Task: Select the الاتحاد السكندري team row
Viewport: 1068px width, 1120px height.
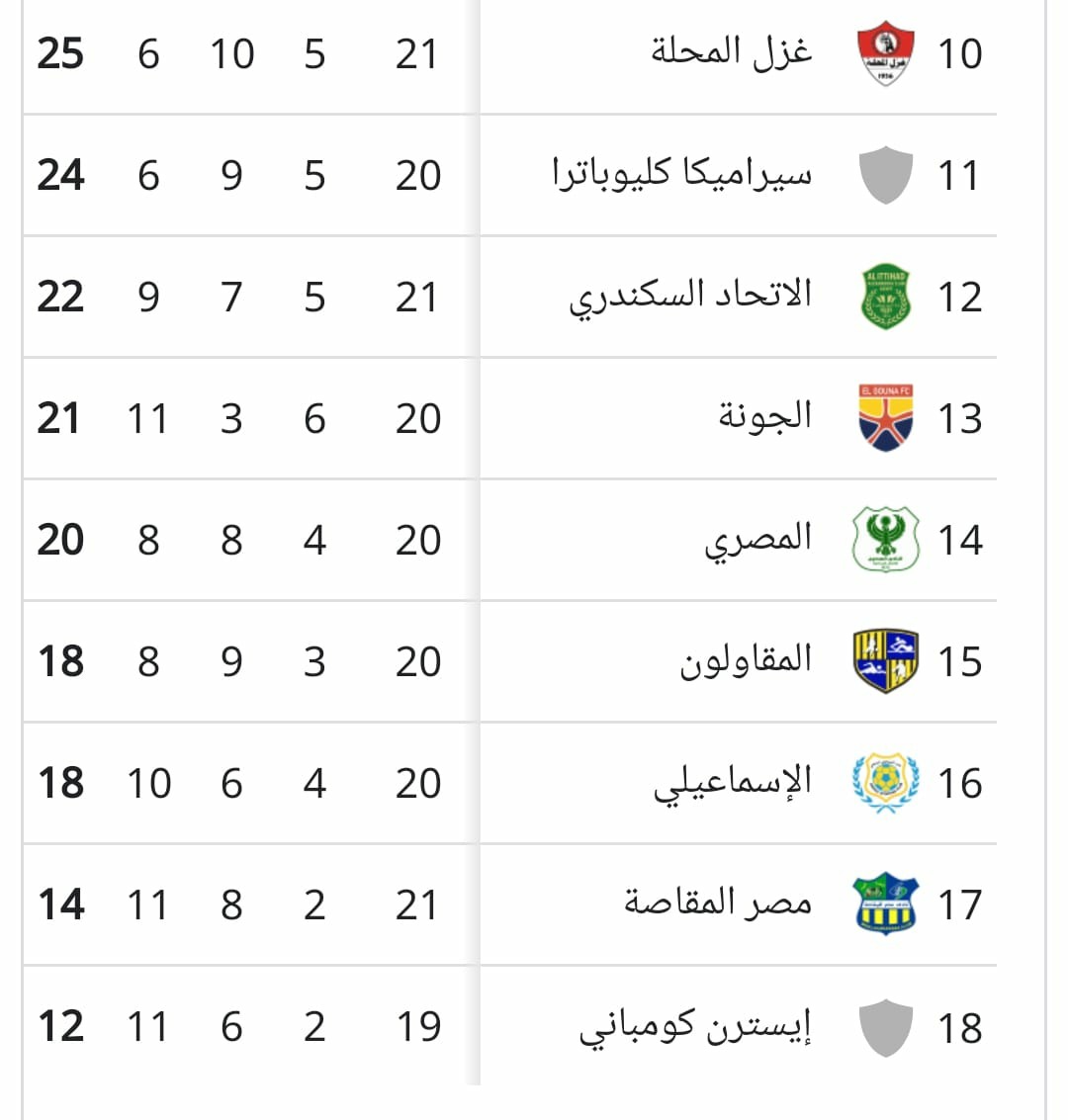Action: point(690,297)
